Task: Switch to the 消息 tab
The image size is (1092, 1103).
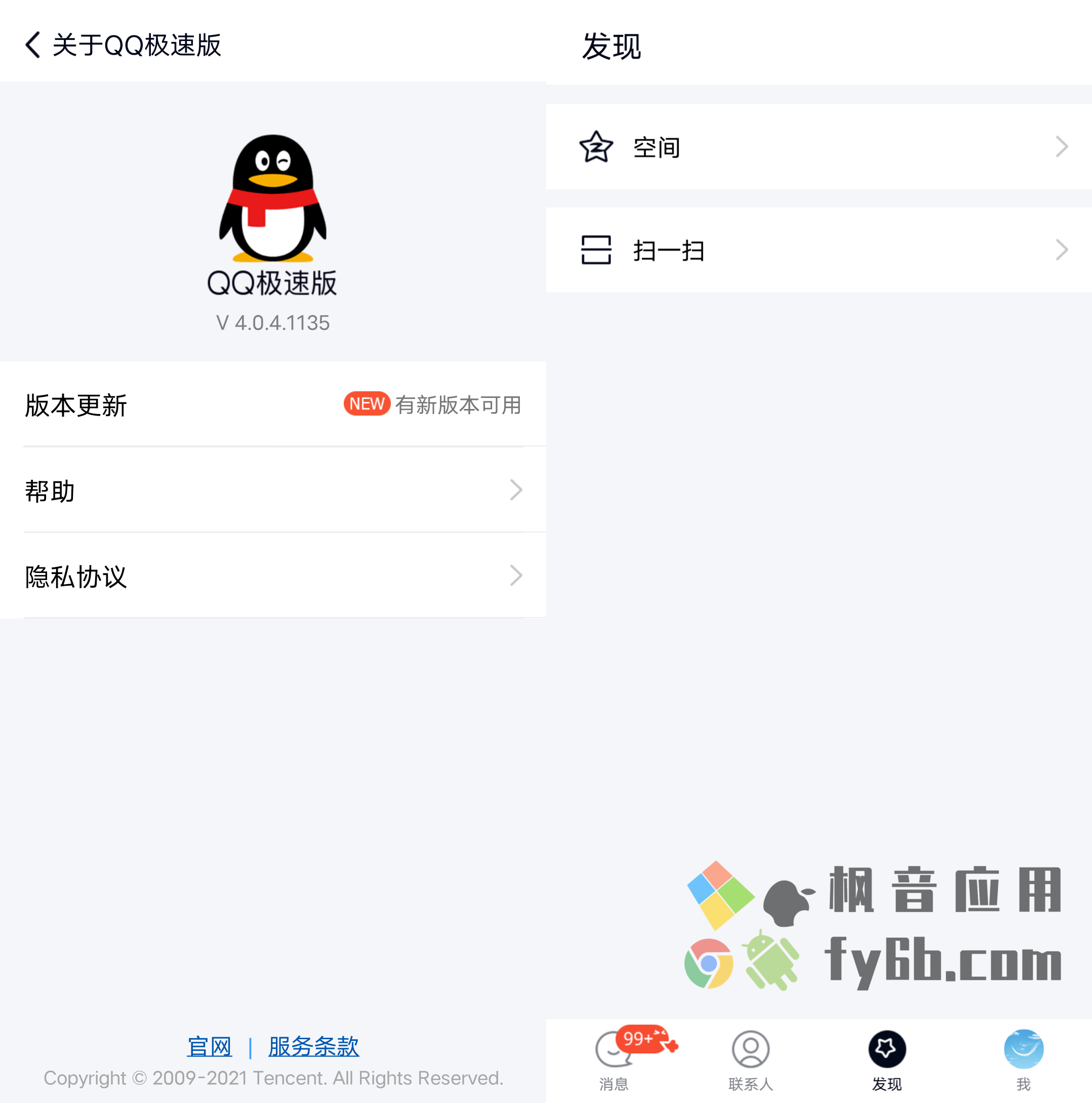Action: click(614, 1059)
